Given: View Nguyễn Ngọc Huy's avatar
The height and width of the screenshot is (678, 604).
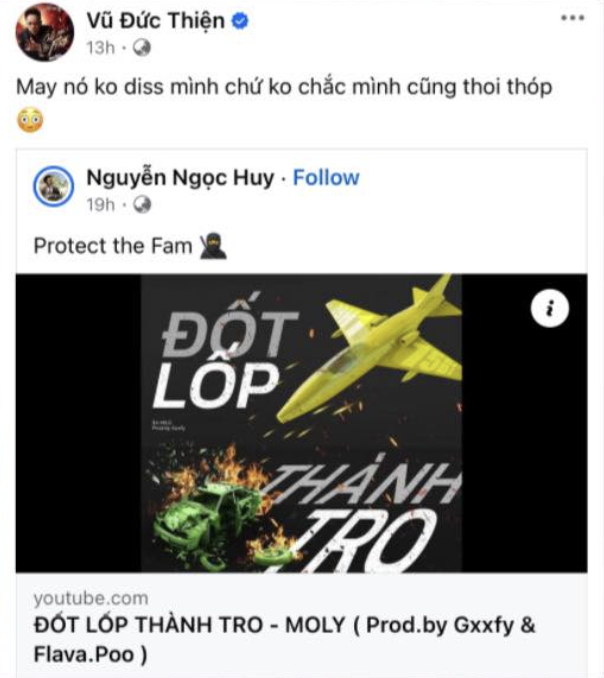Looking at the screenshot, I should [x=53, y=187].
